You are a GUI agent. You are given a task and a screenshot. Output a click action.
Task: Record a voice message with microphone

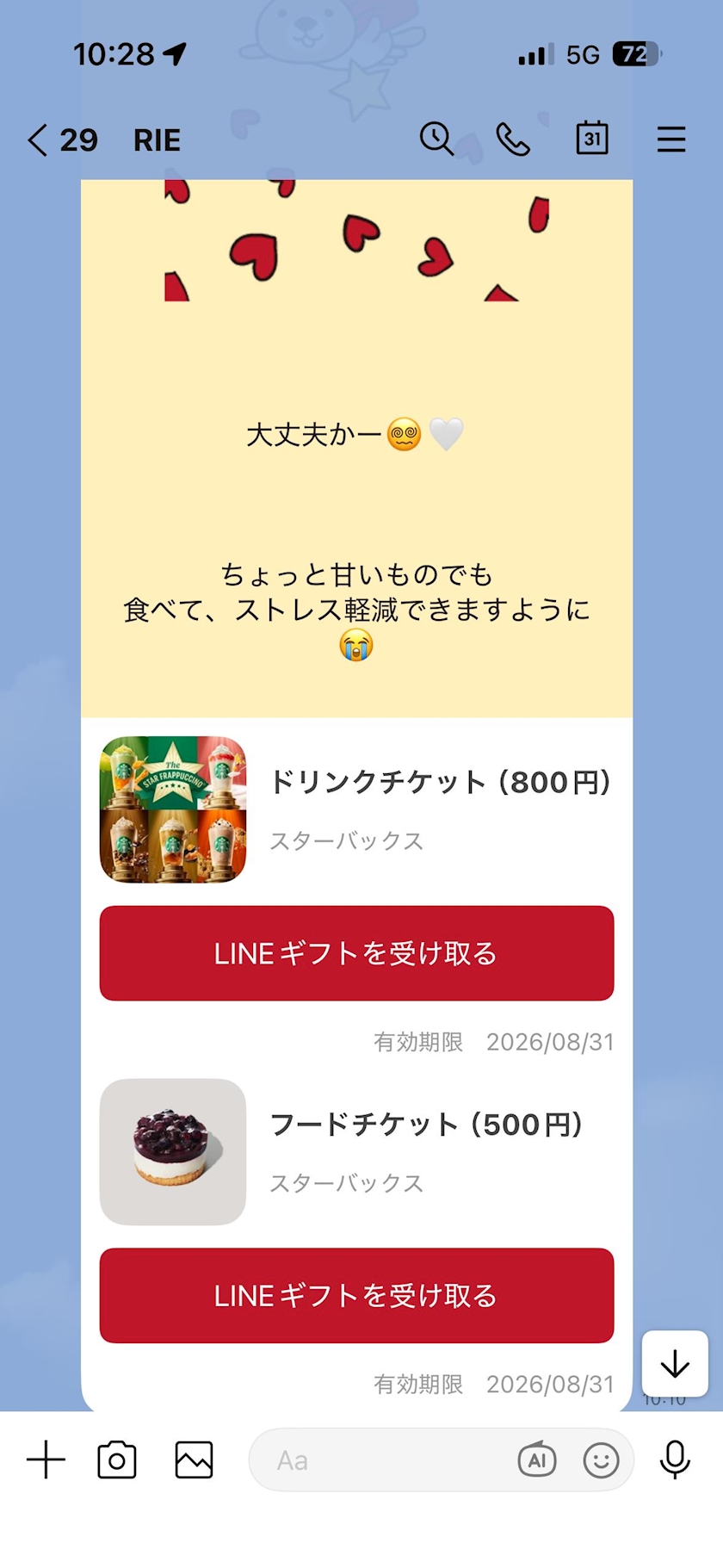[x=675, y=1460]
